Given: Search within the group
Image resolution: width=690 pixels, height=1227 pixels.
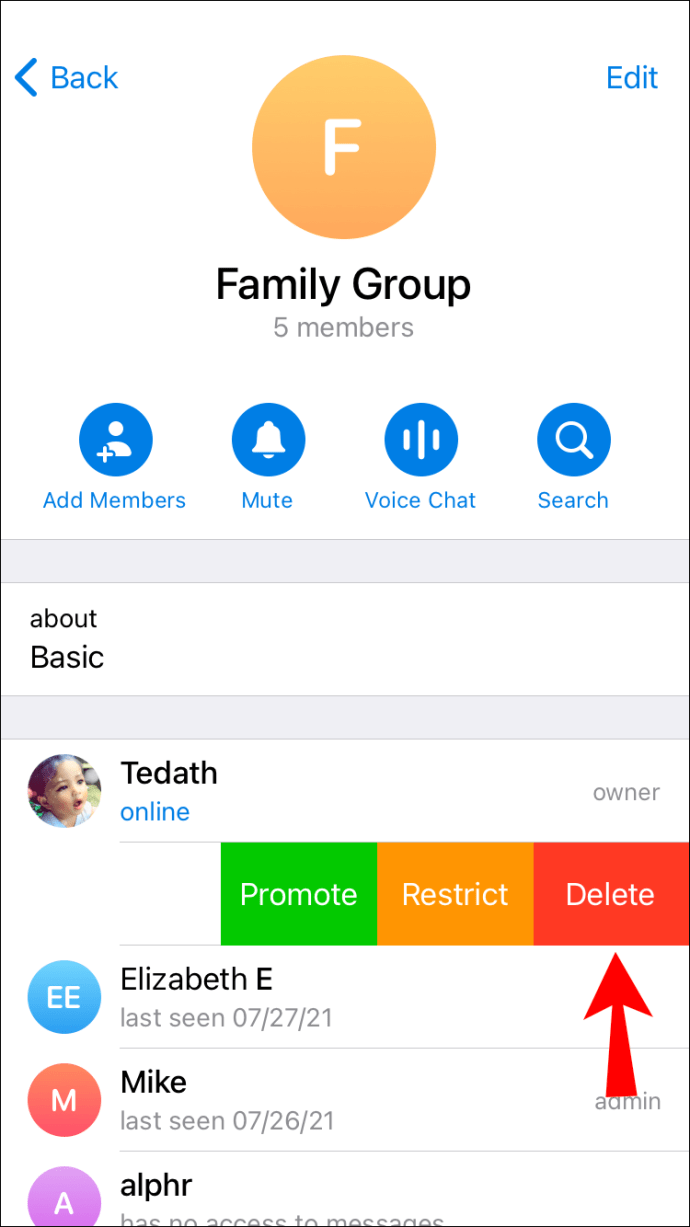Looking at the screenshot, I should coord(573,439).
